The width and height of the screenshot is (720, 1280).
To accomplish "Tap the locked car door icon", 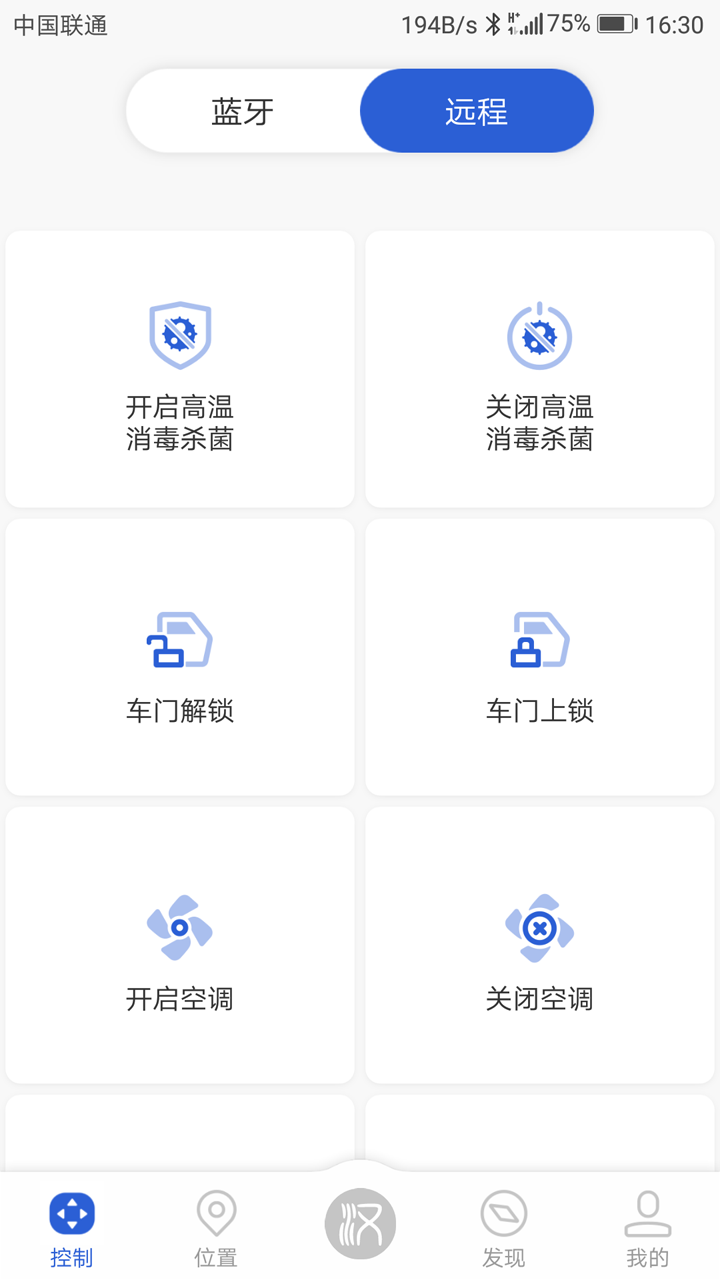I will (x=539, y=640).
